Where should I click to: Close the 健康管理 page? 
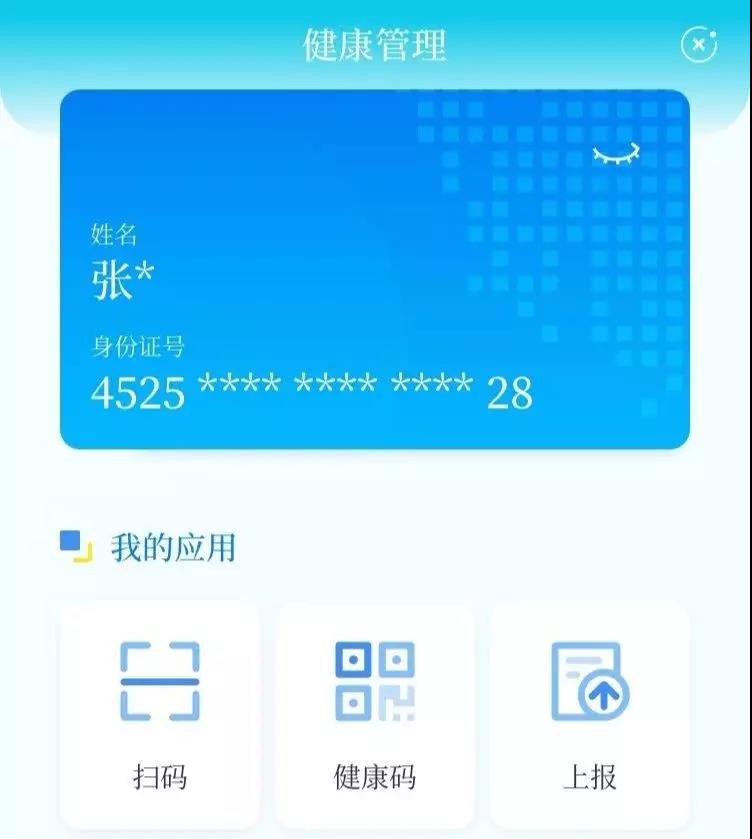click(698, 44)
